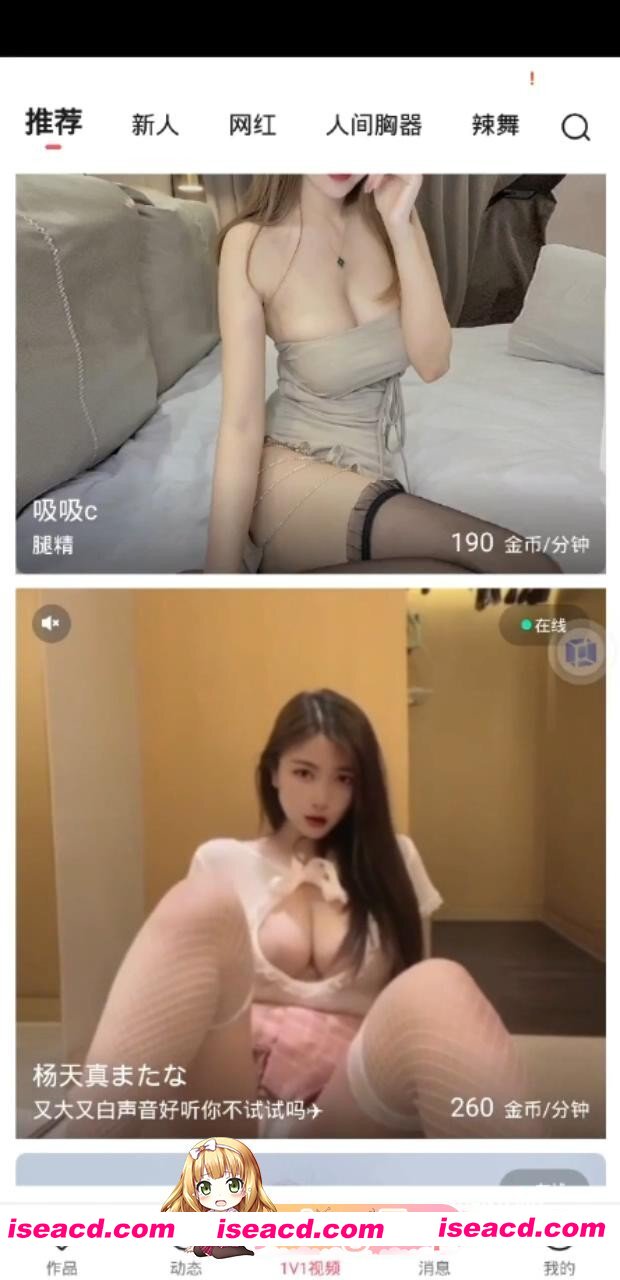This screenshot has height=1280, width=620.
Task: Switch to the 新人 tab
Action: point(155,125)
